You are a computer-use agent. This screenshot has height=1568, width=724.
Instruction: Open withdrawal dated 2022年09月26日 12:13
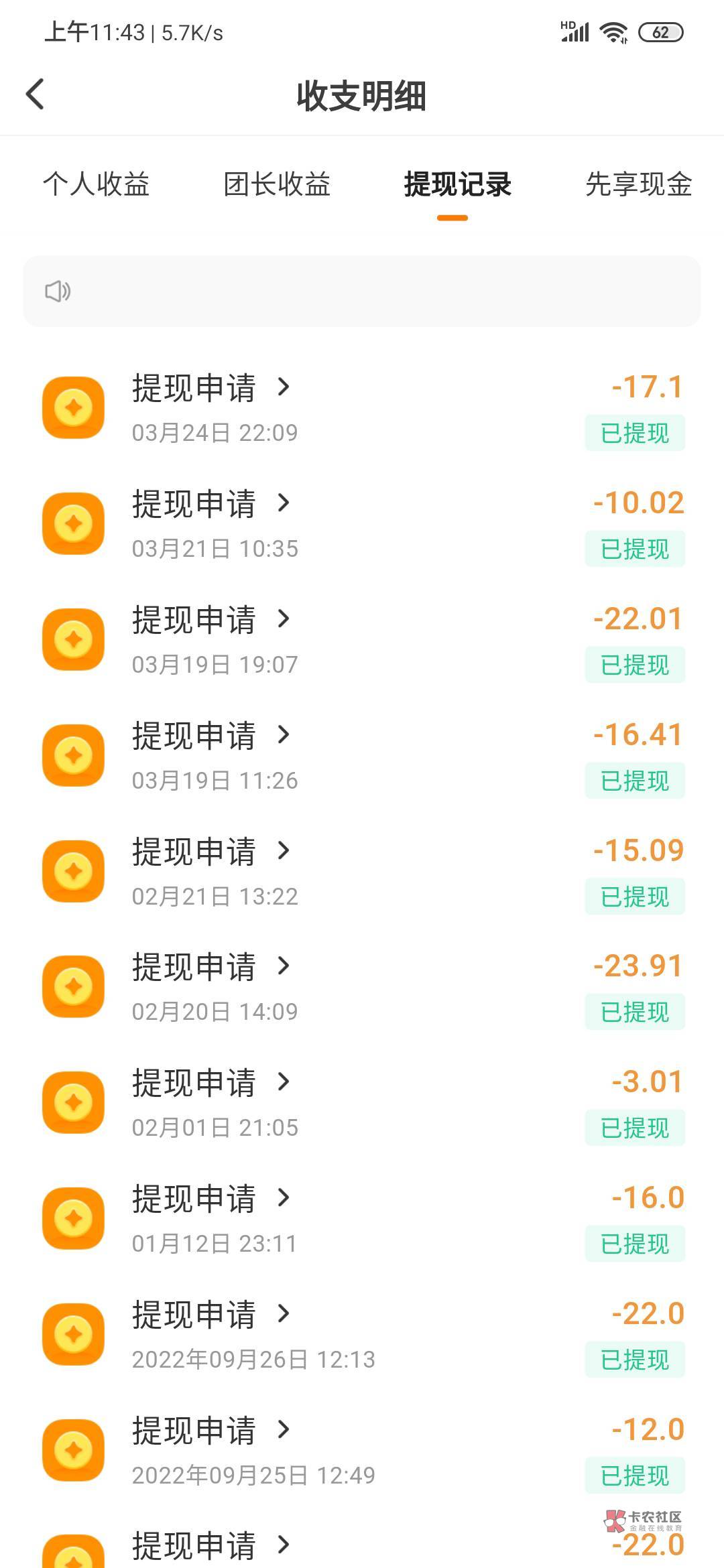click(x=210, y=1315)
